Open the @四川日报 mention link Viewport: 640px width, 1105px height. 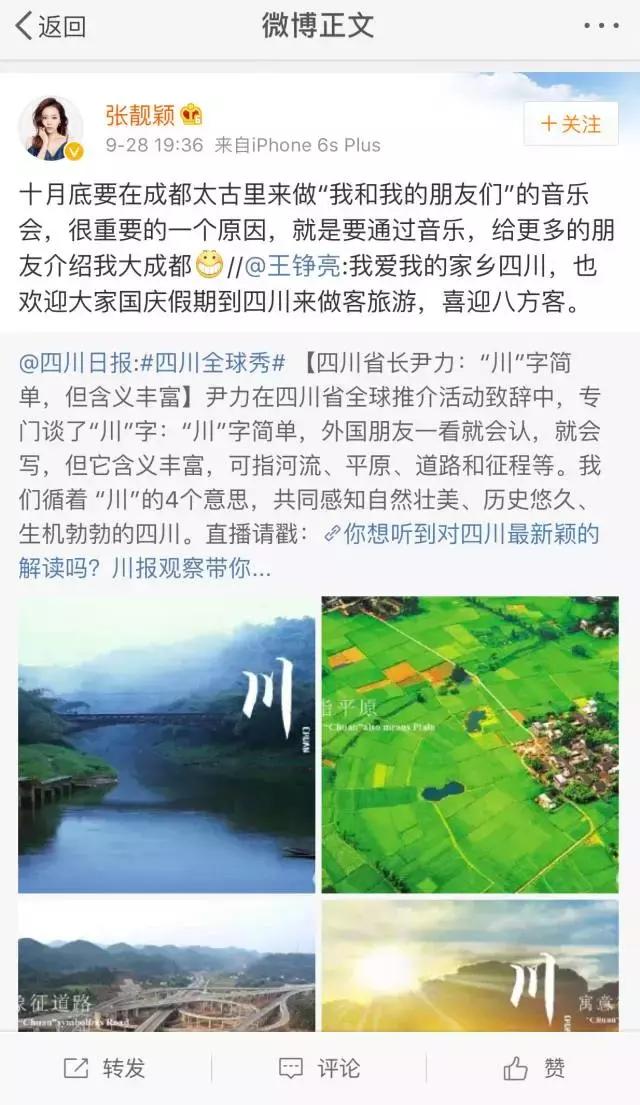tap(75, 362)
